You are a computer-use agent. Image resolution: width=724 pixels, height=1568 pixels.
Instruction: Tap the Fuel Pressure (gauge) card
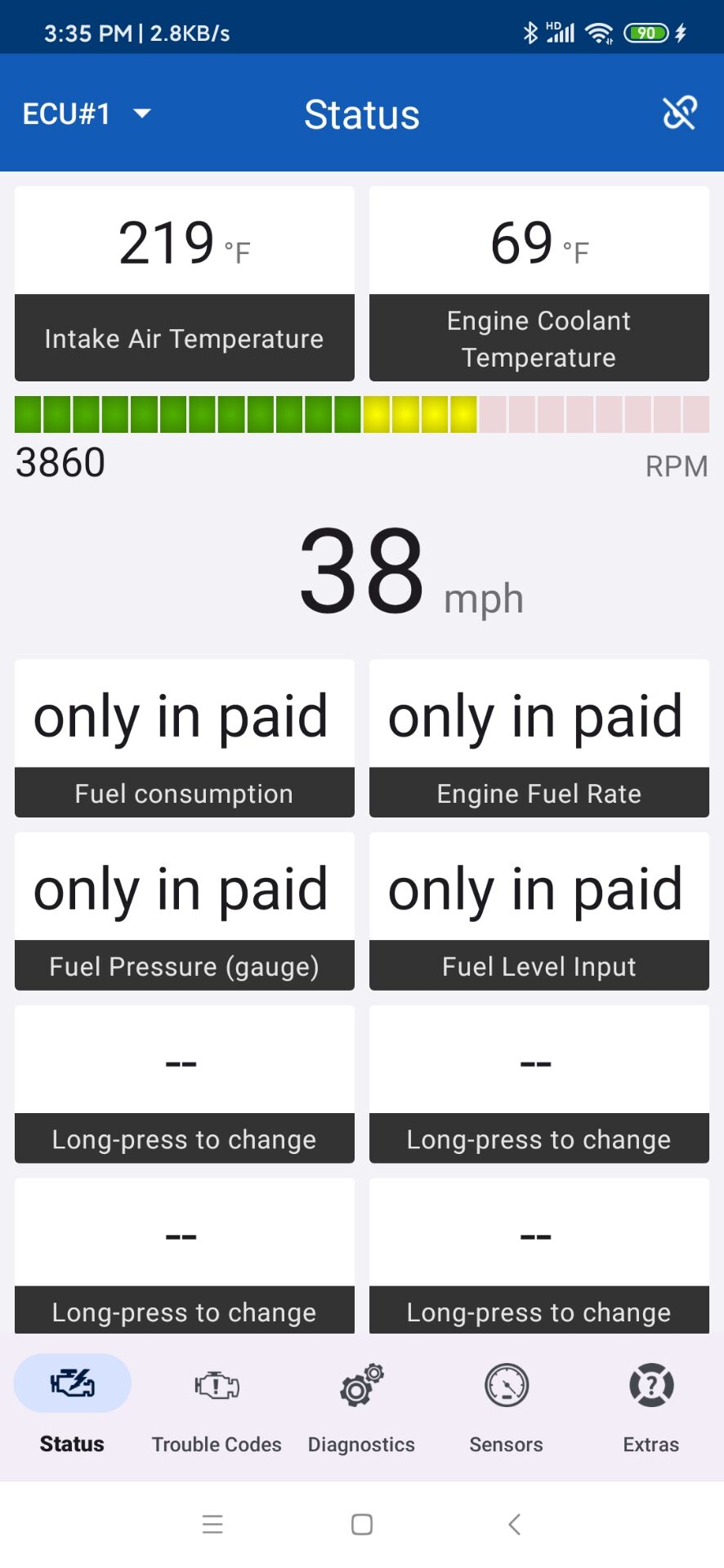coord(185,911)
